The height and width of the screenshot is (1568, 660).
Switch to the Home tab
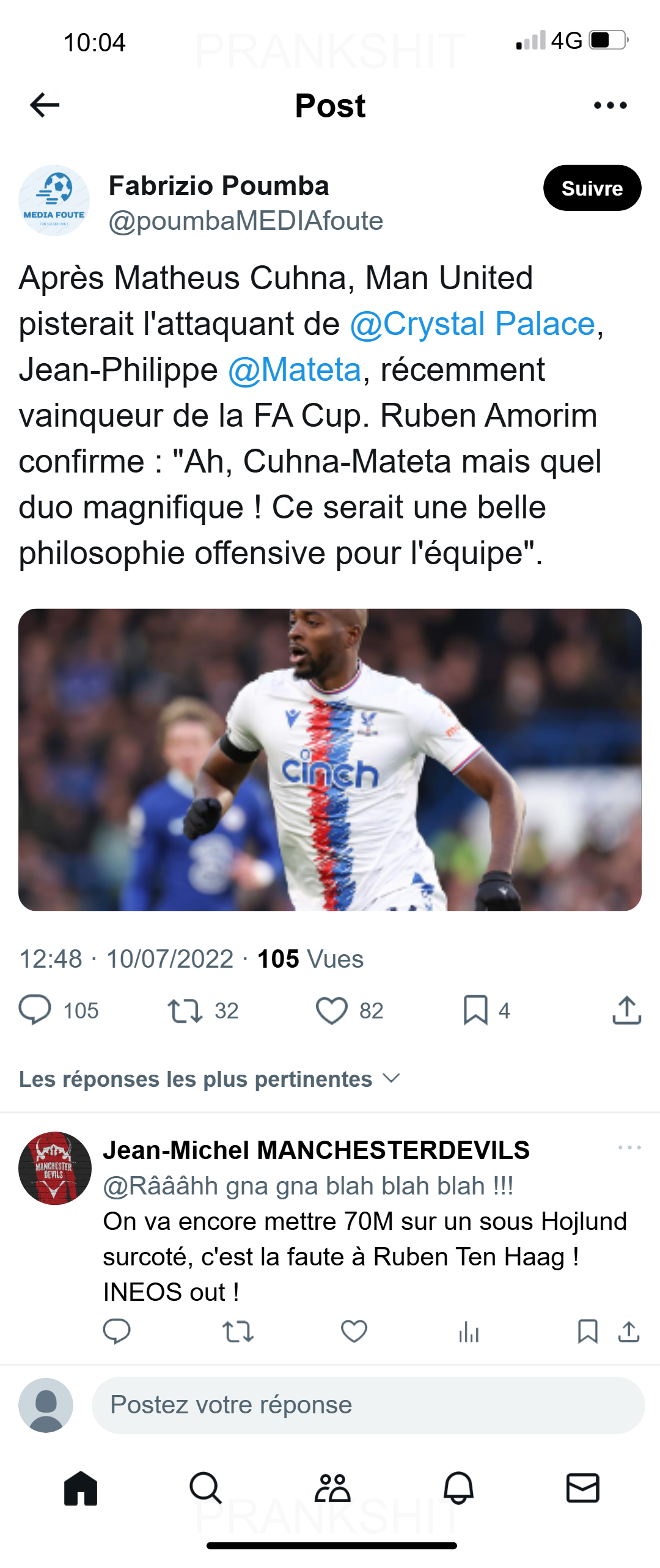[x=81, y=1488]
